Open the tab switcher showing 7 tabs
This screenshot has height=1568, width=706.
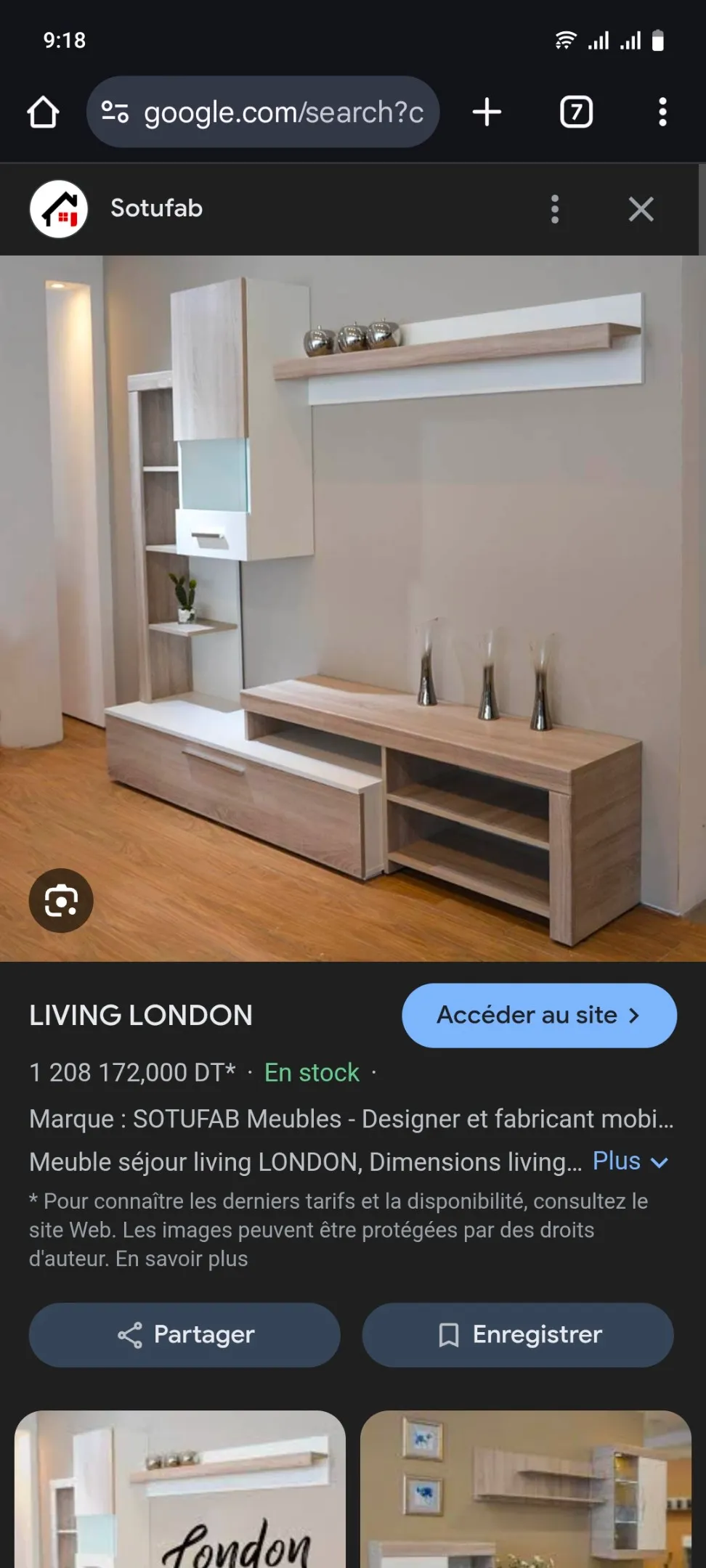coord(576,113)
